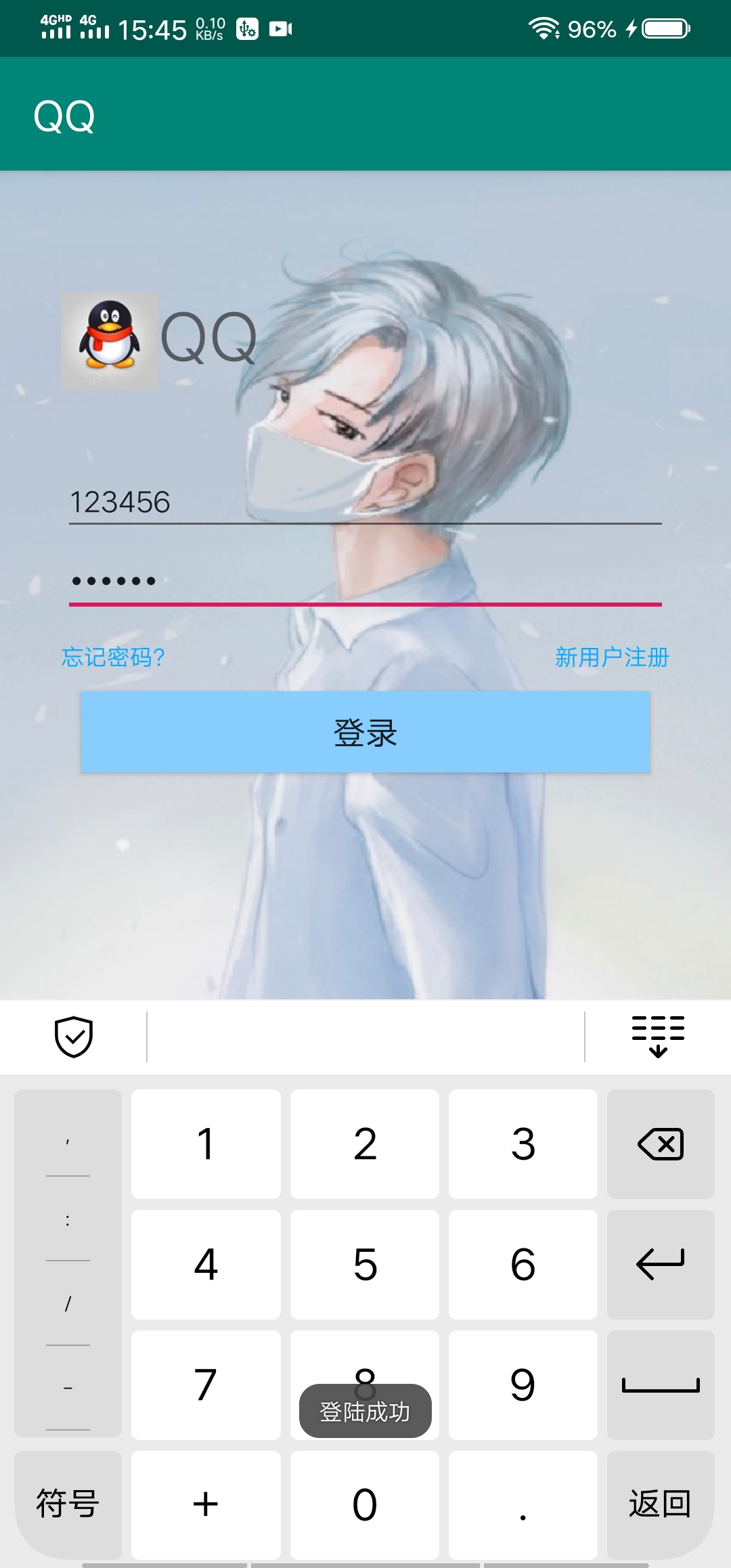Tap the space key on the keypad
The width and height of the screenshot is (731, 1568).
661,1385
